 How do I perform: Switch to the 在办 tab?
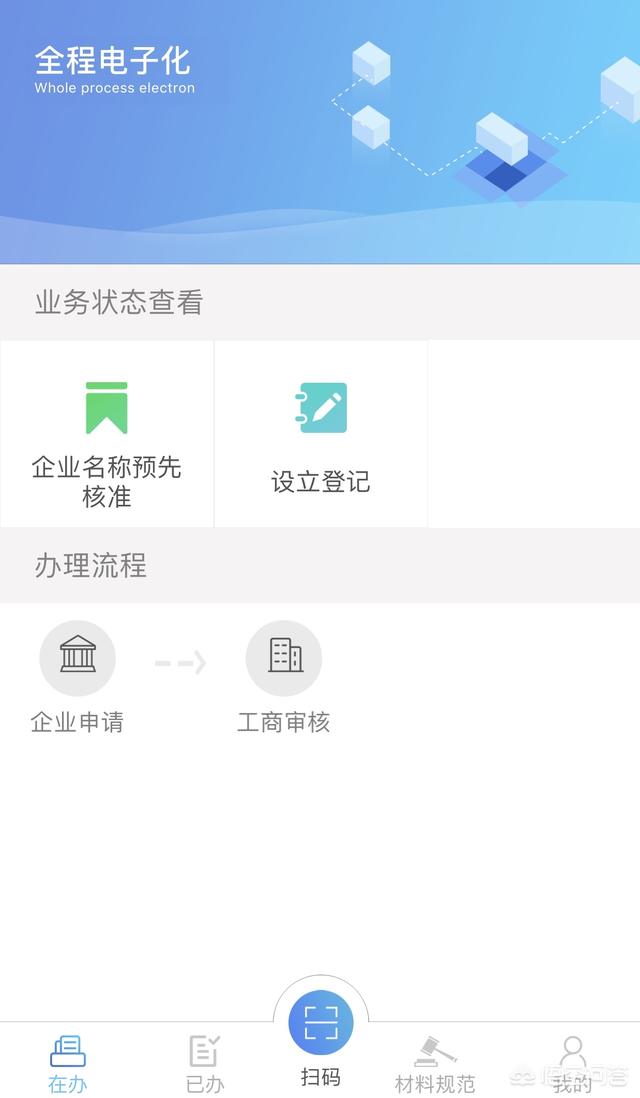tap(68, 1063)
